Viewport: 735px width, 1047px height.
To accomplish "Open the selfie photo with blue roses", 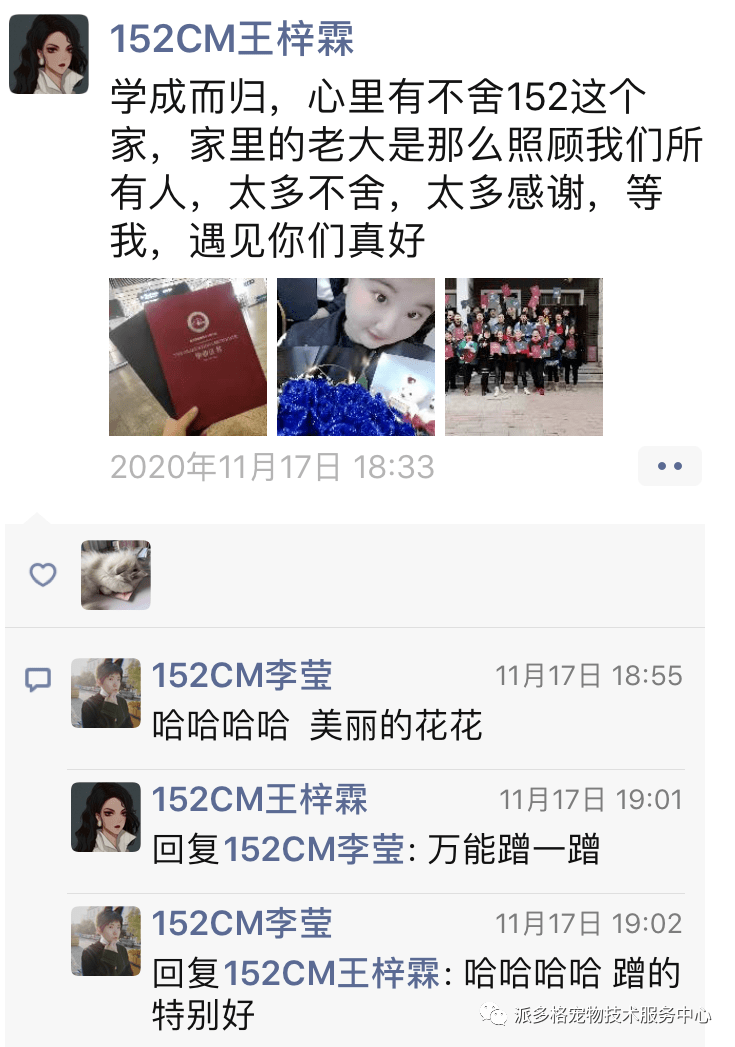I will (x=356, y=357).
